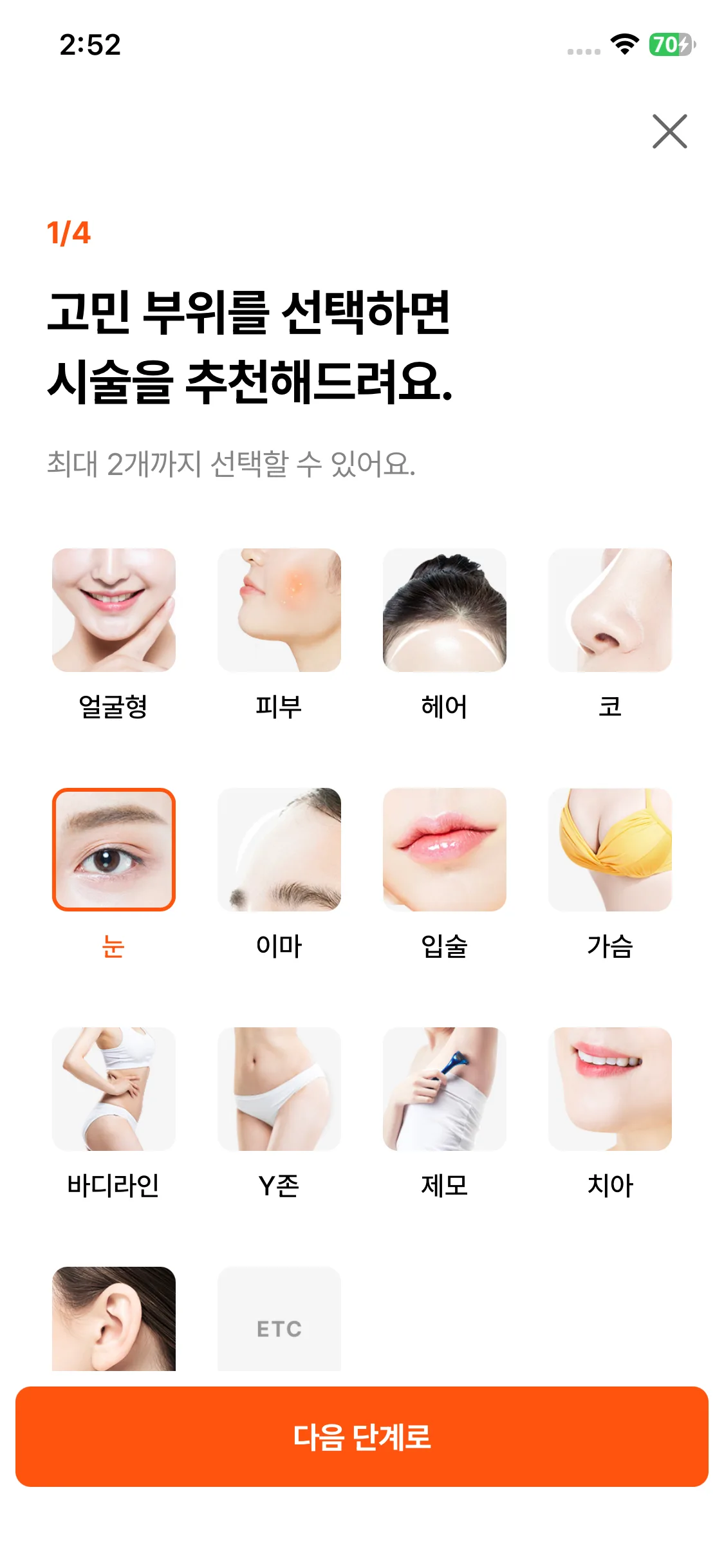Viewport: 724px width, 1568px height.
Task: Select the 이마 (forehead) area
Action: (x=279, y=850)
